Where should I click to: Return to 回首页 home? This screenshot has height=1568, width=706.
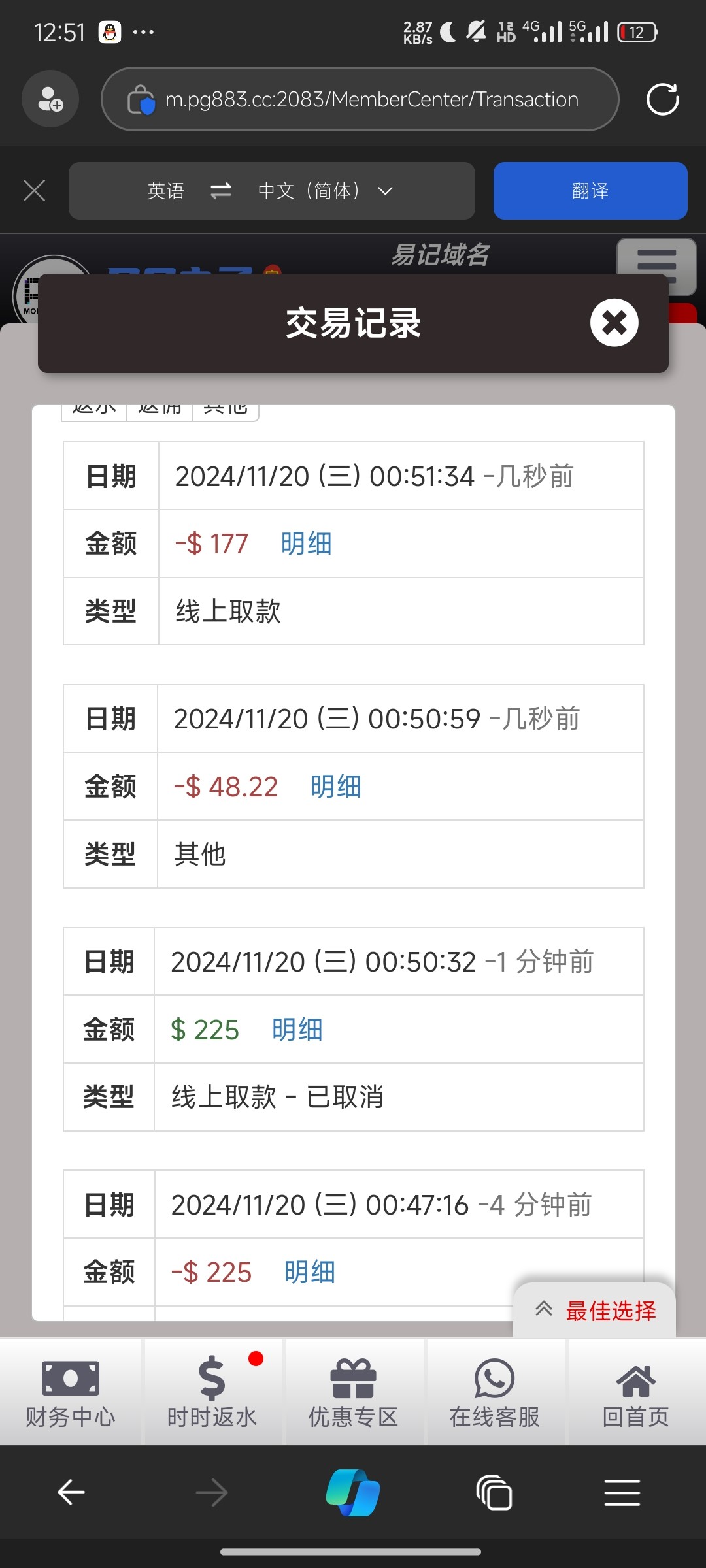tap(635, 1392)
